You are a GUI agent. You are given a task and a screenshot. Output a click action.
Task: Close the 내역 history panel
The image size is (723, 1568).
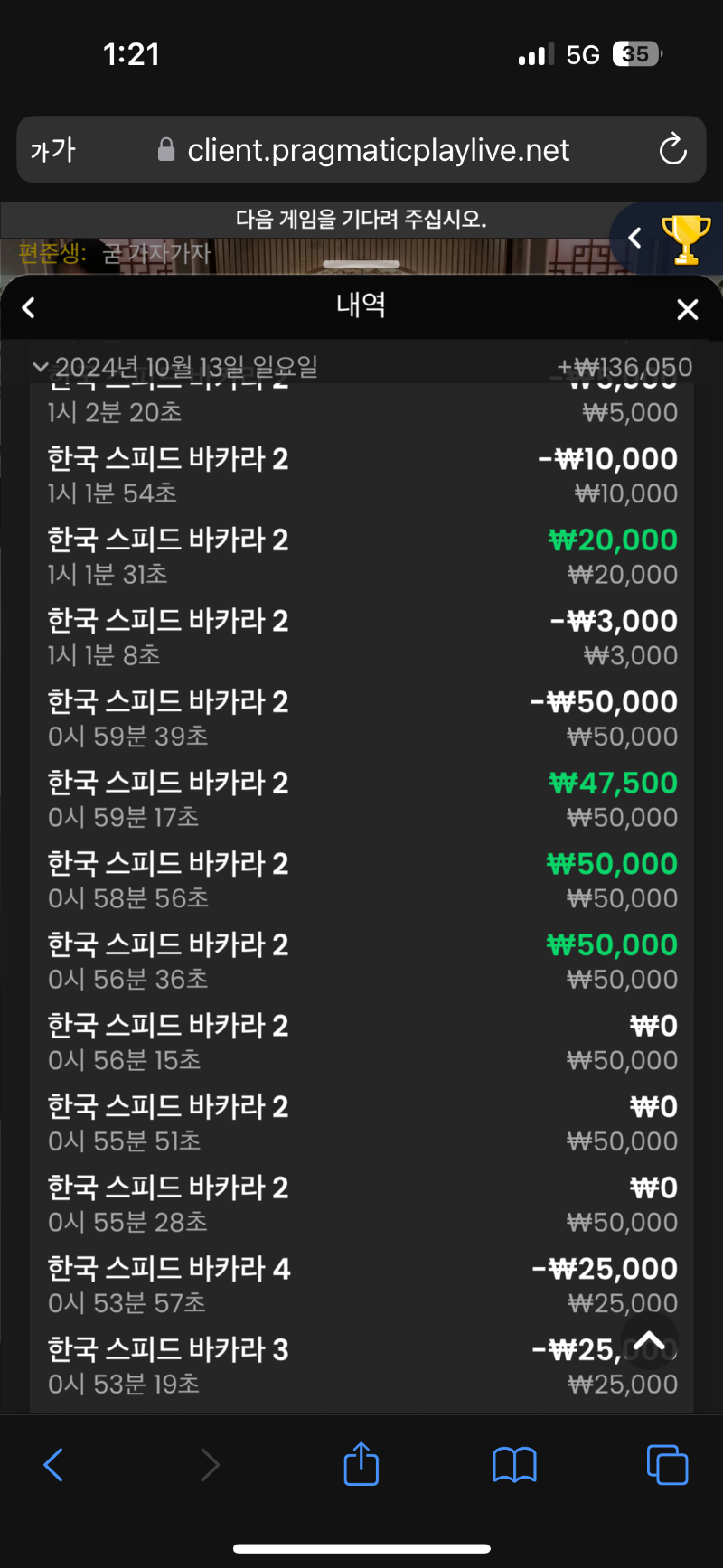(x=687, y=310)
